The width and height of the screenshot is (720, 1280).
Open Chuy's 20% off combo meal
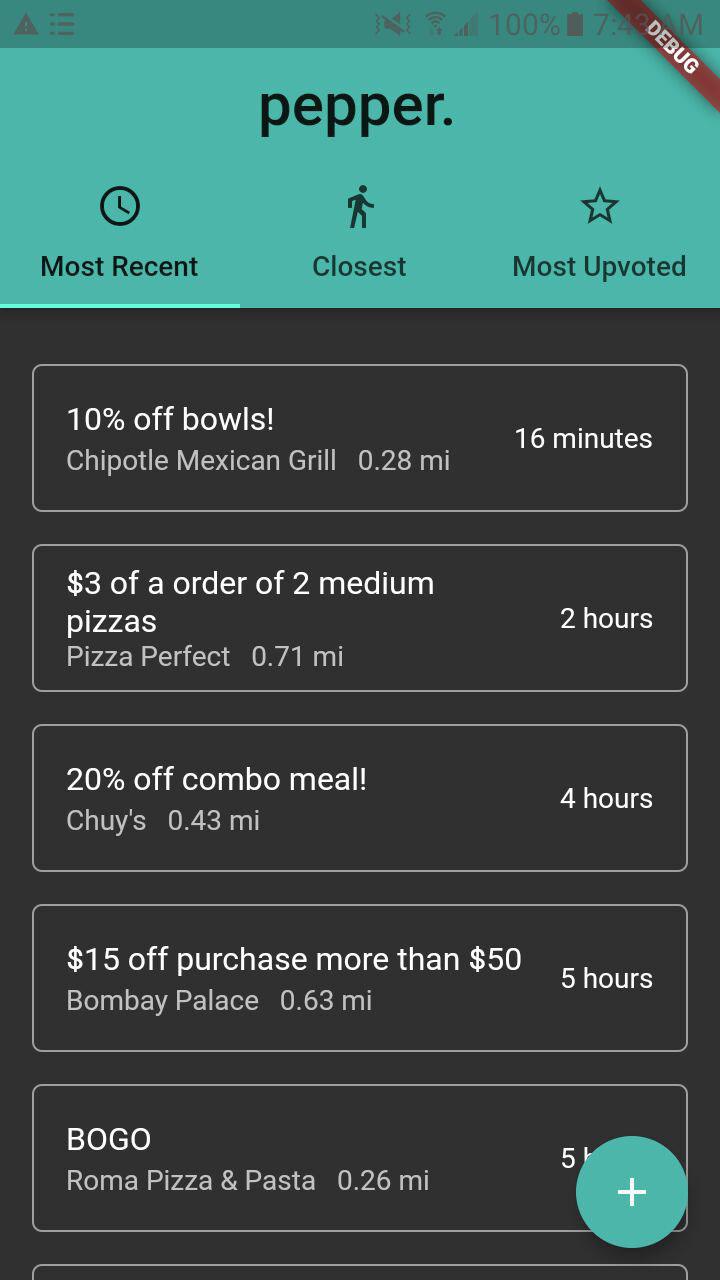pos(359,798)
